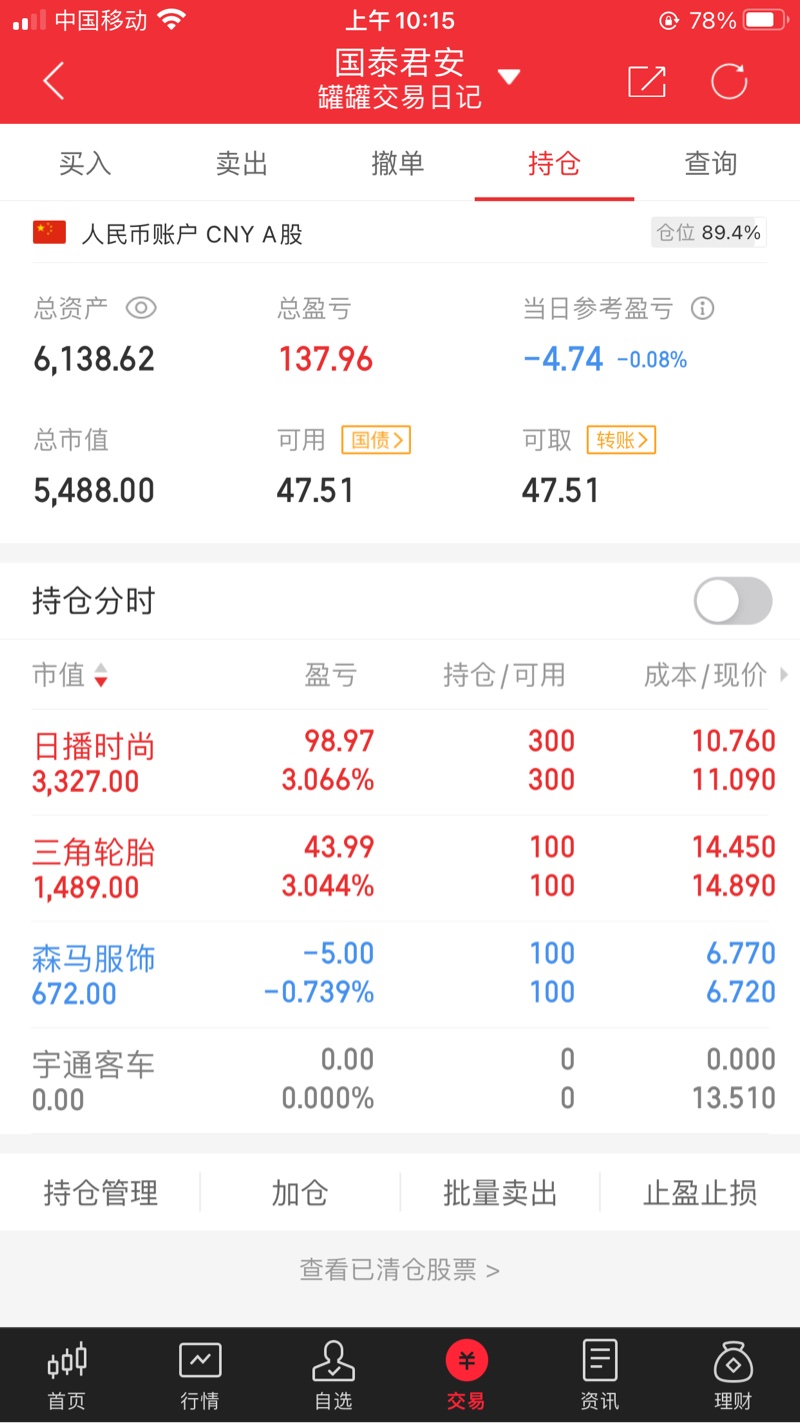Open the 转账 button
The height and width of the screenshot is (1423, 800).
(621, 440)
